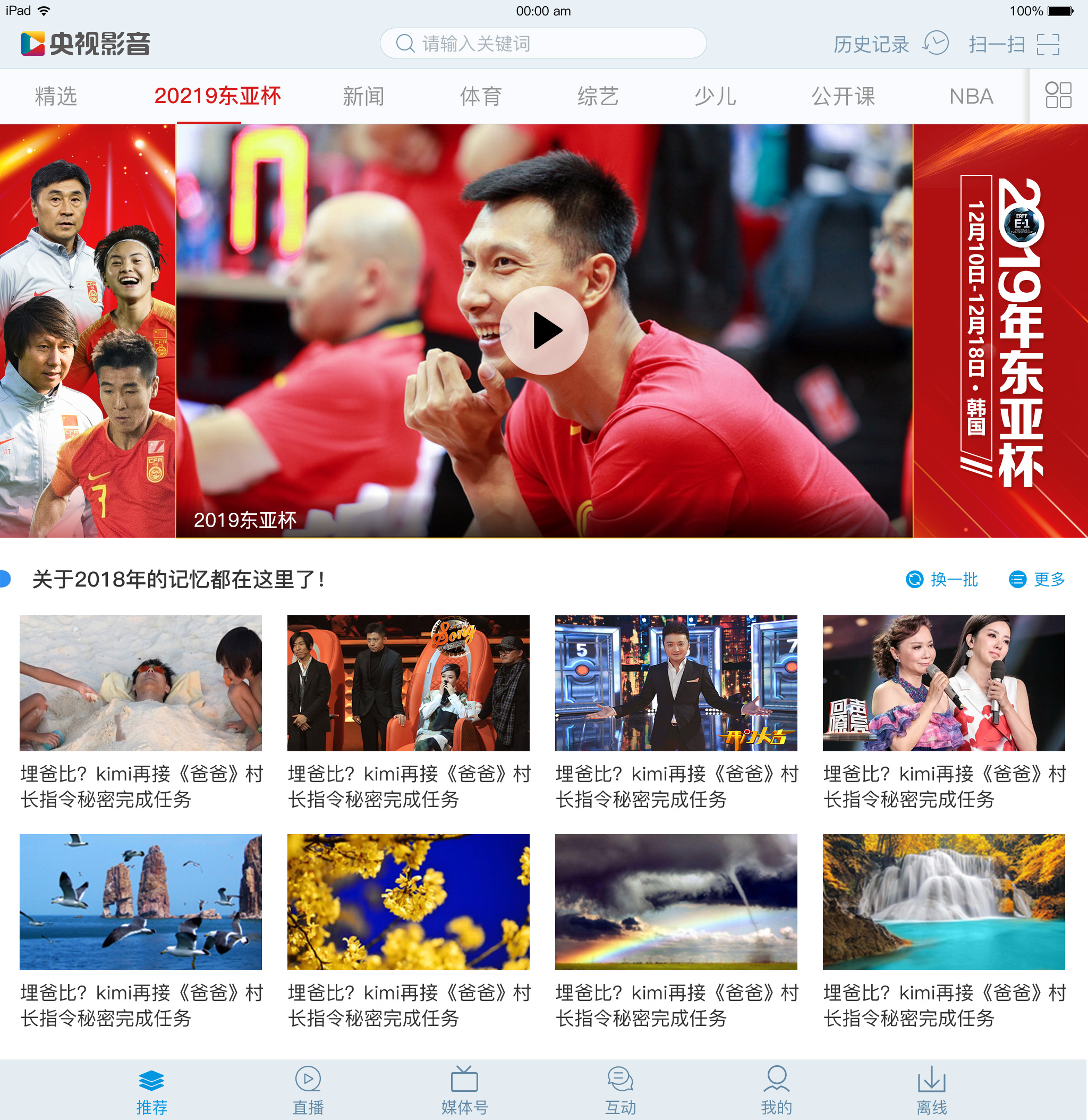Switch to the 体育 tab

point(481,96)
